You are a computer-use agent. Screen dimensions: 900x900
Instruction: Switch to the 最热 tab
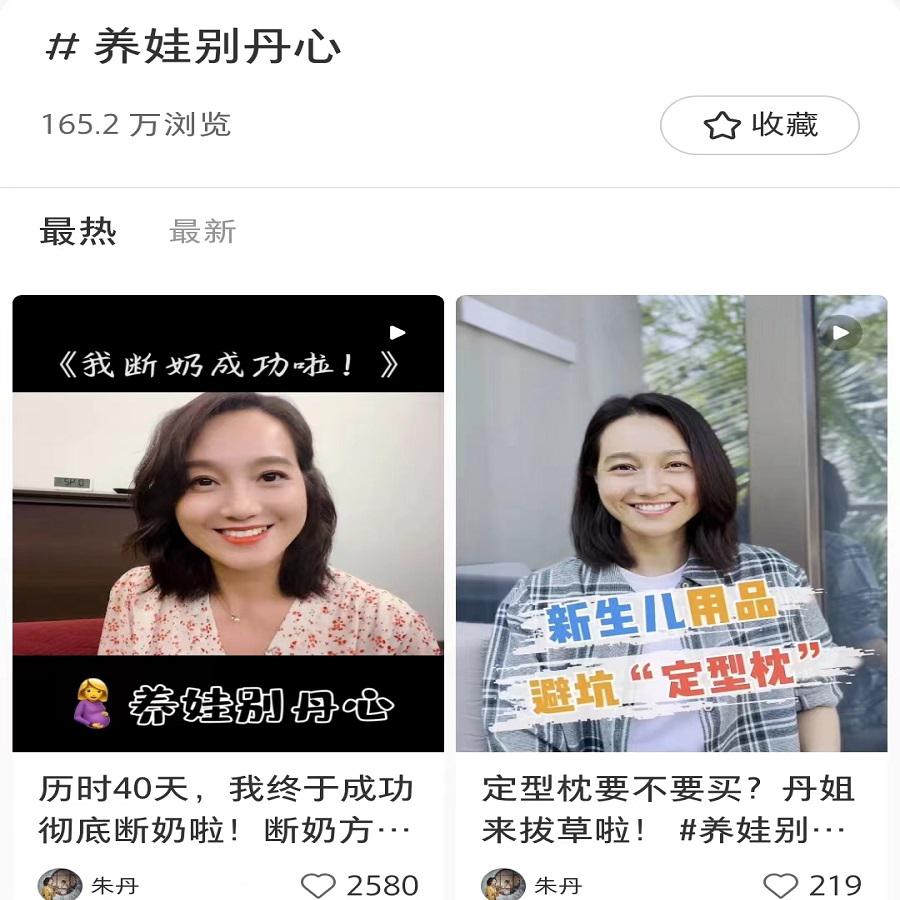[78, 232]
